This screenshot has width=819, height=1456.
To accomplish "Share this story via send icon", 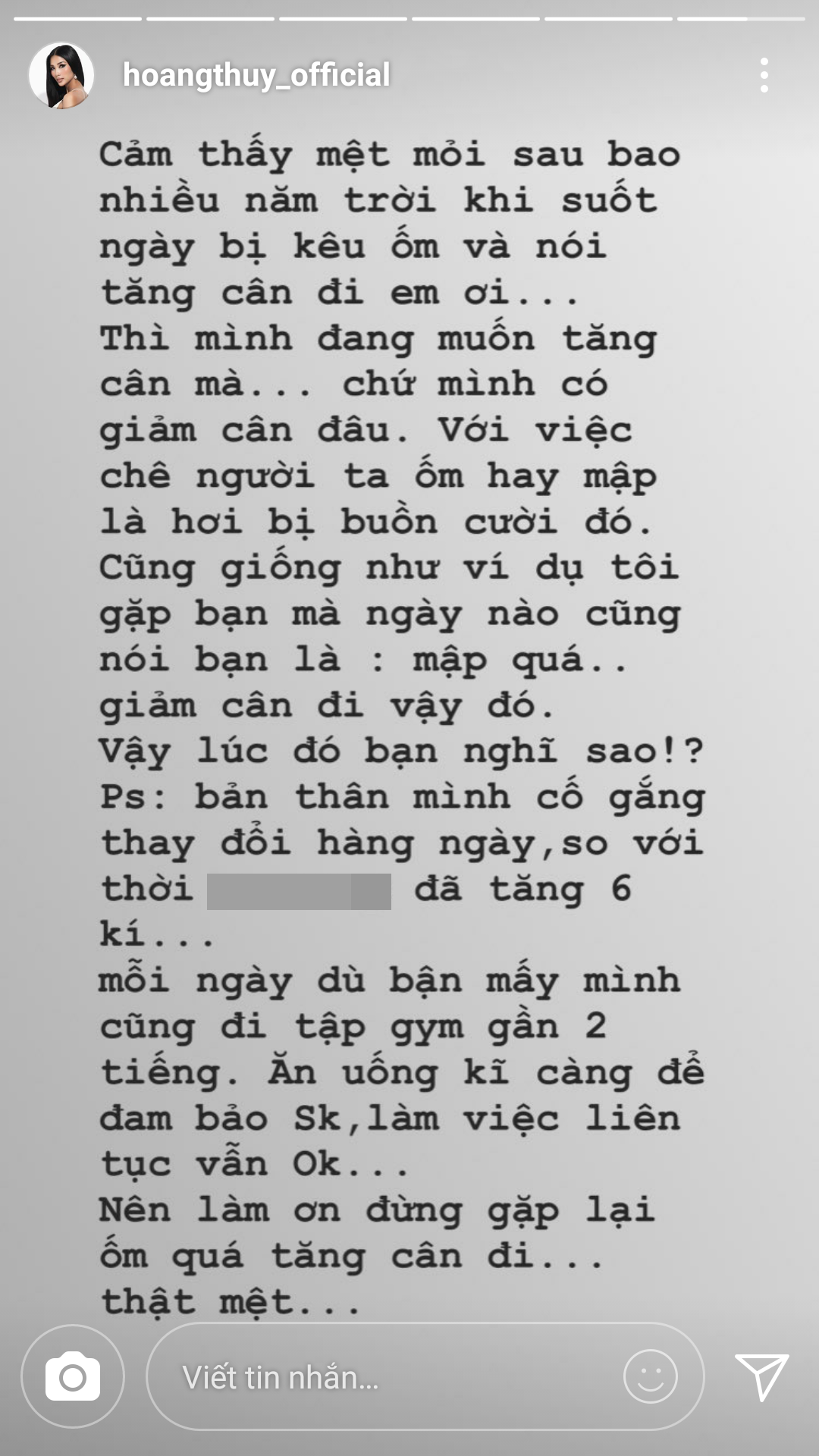I will pyautogui.click(x=761, y=1376).
